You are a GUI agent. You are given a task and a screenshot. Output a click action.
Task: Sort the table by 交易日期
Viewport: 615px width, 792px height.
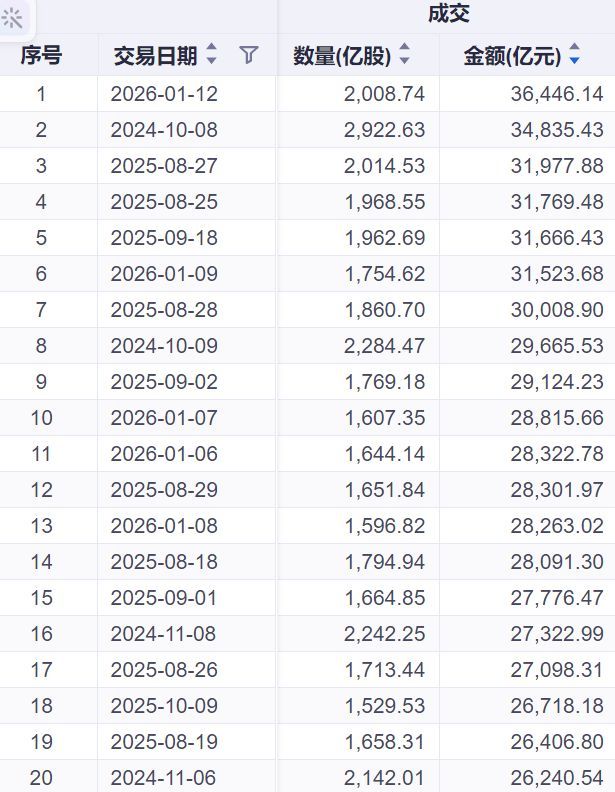[211, 56]
